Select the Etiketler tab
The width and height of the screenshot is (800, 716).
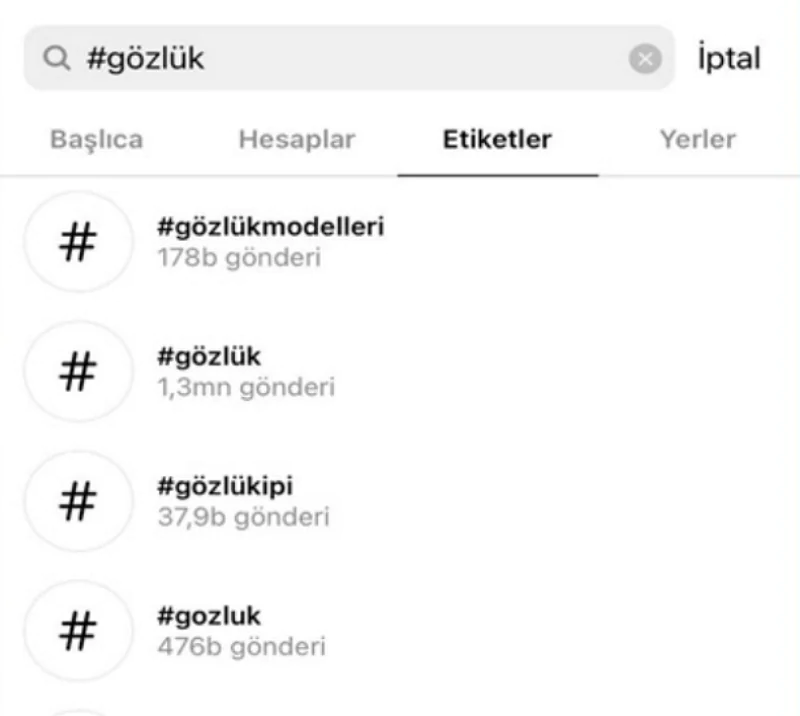click(x=497, y=140)
